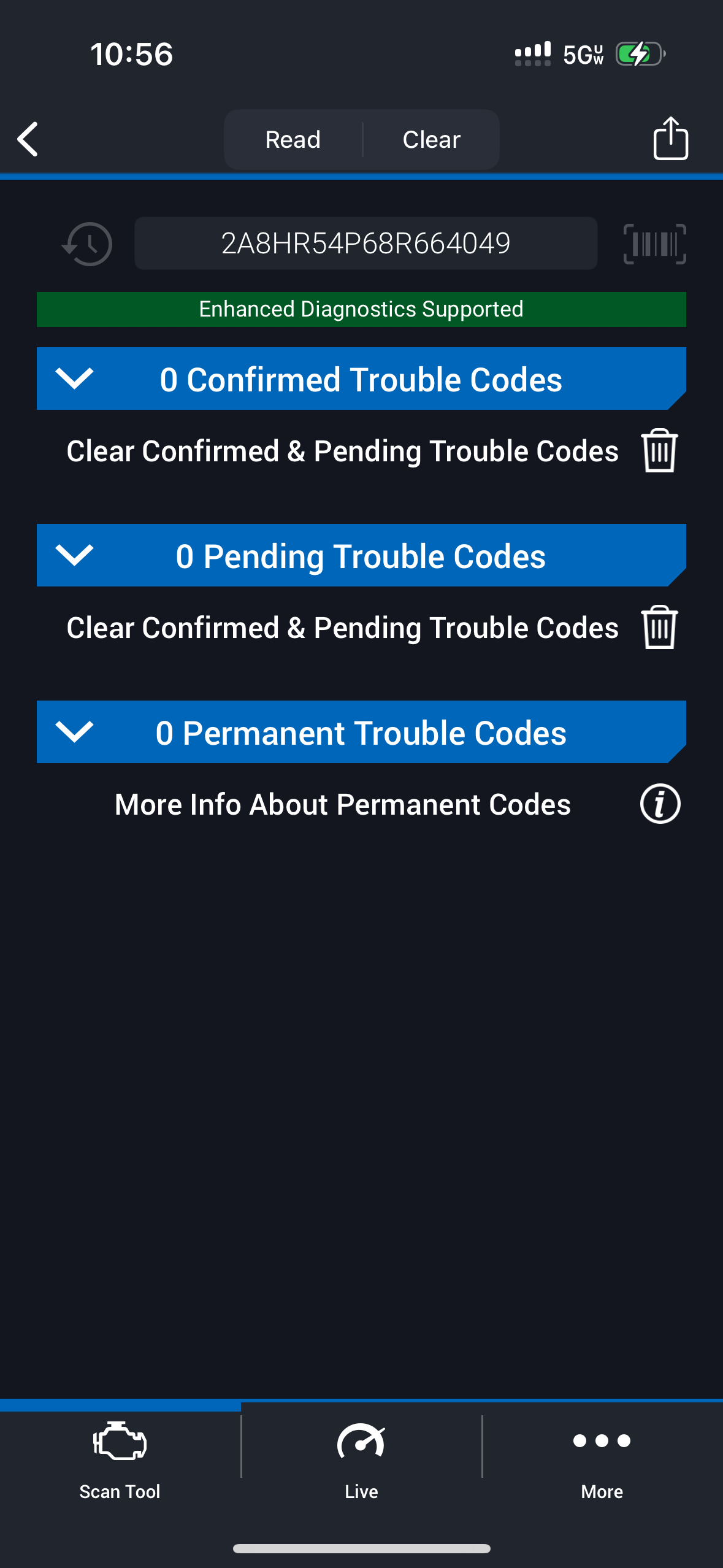This screenshot has width=723, height=1568.
Task: Edit the VIN number field
Action: (x=365, y=244)
